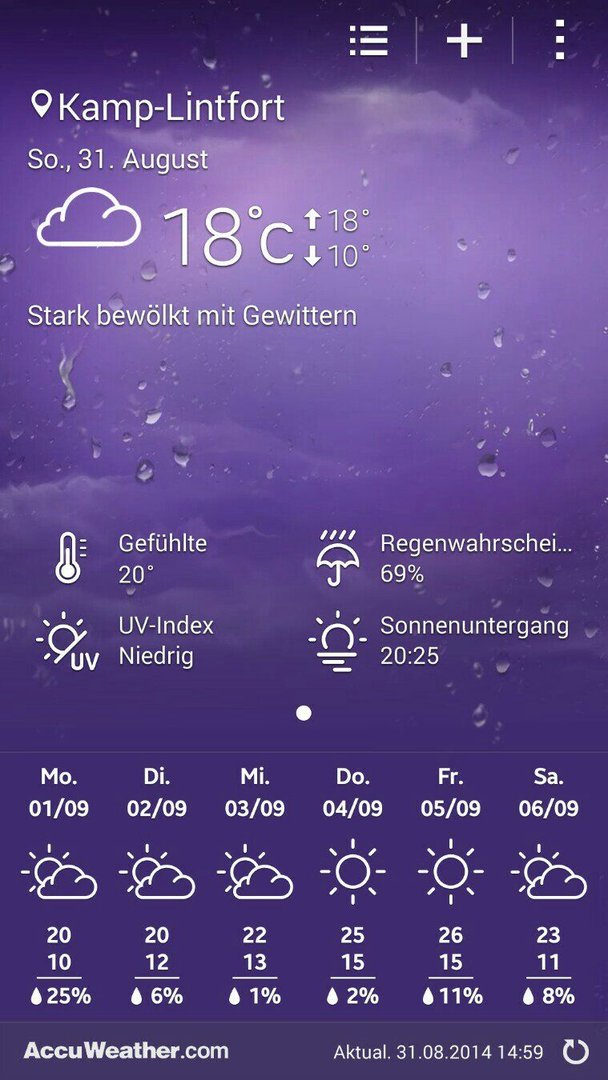Open the forecast for Mo. 01/09
This screenshot has width=608, height=1080.
(59, 885)
